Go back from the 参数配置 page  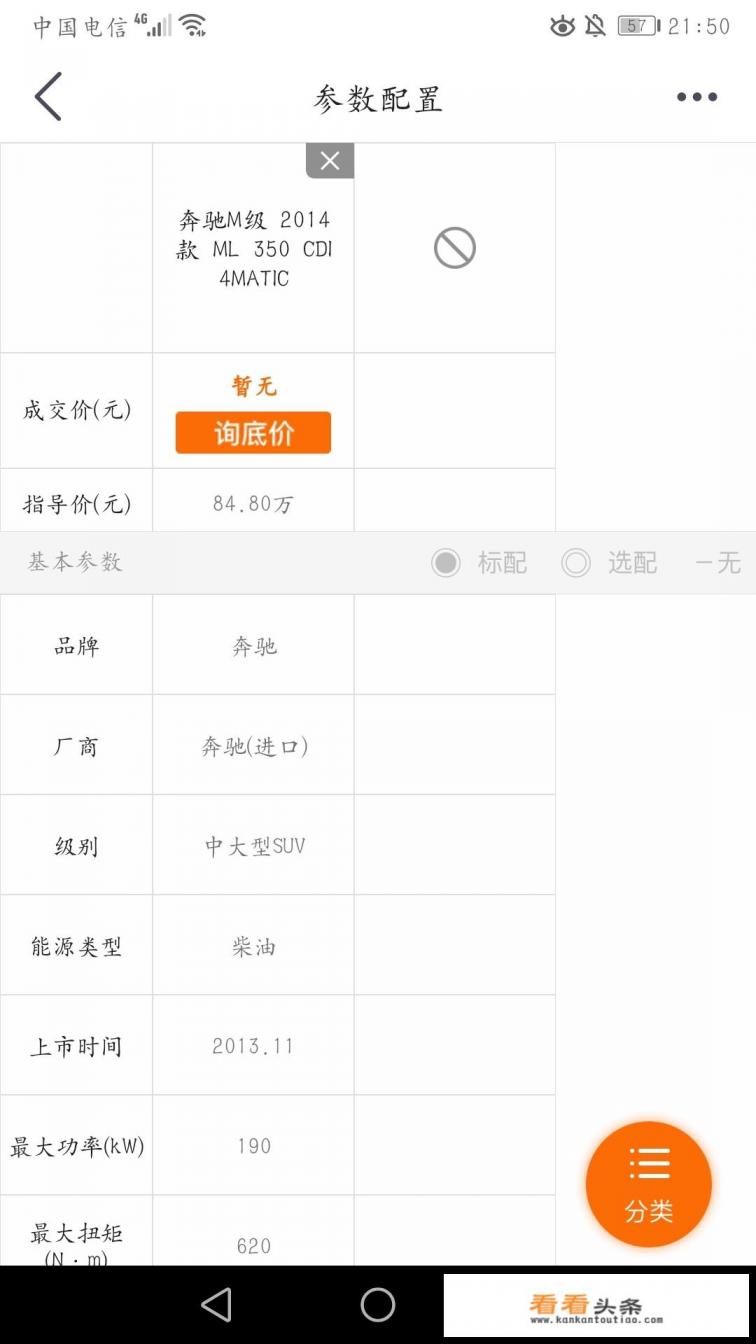[x=48, y=97]
